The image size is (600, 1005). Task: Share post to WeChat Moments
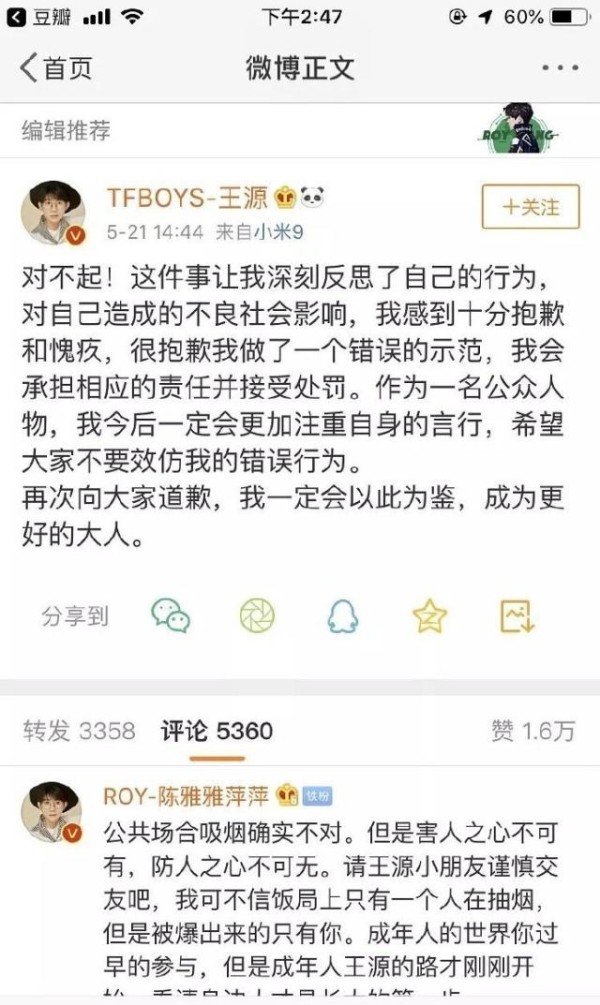point(257,615)
